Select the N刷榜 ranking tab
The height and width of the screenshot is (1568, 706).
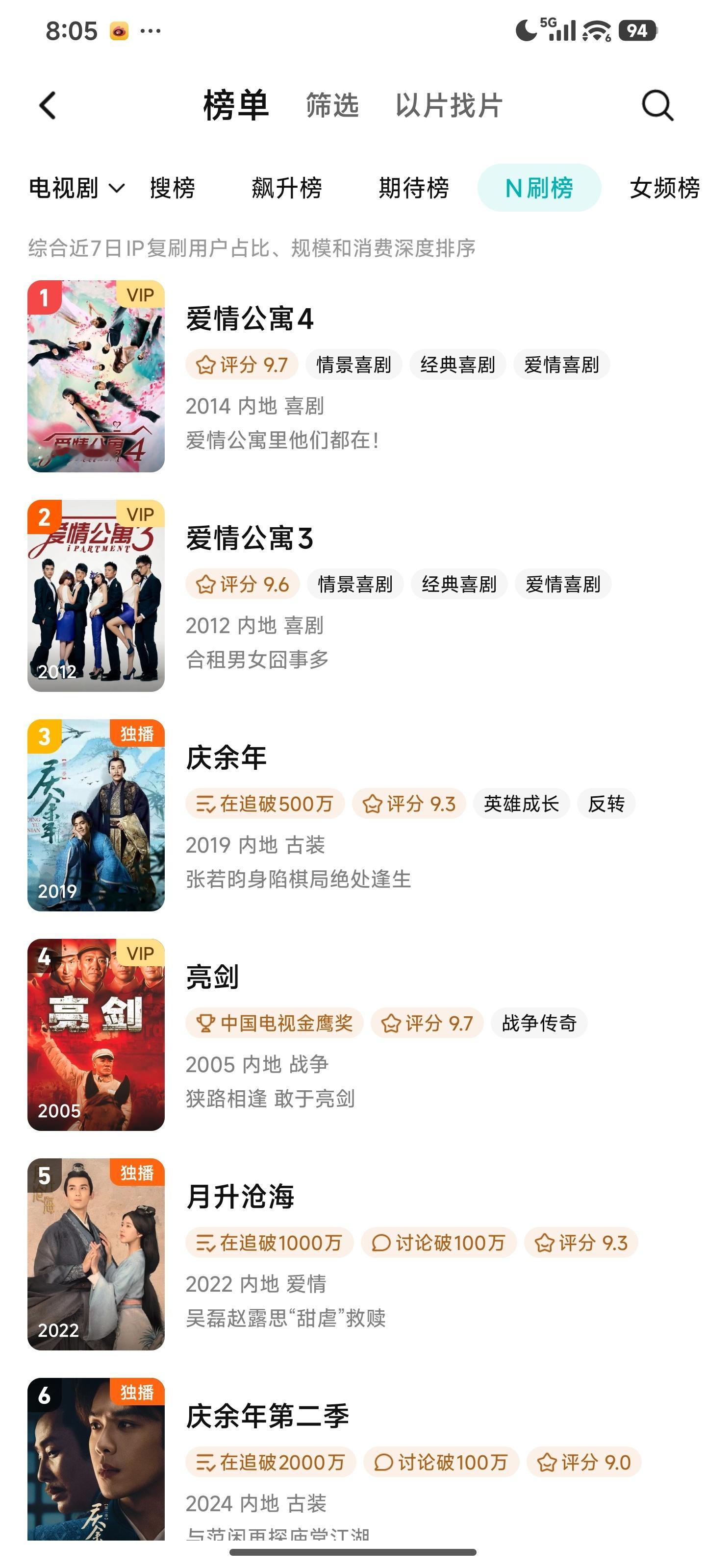[x=539, y=188]
